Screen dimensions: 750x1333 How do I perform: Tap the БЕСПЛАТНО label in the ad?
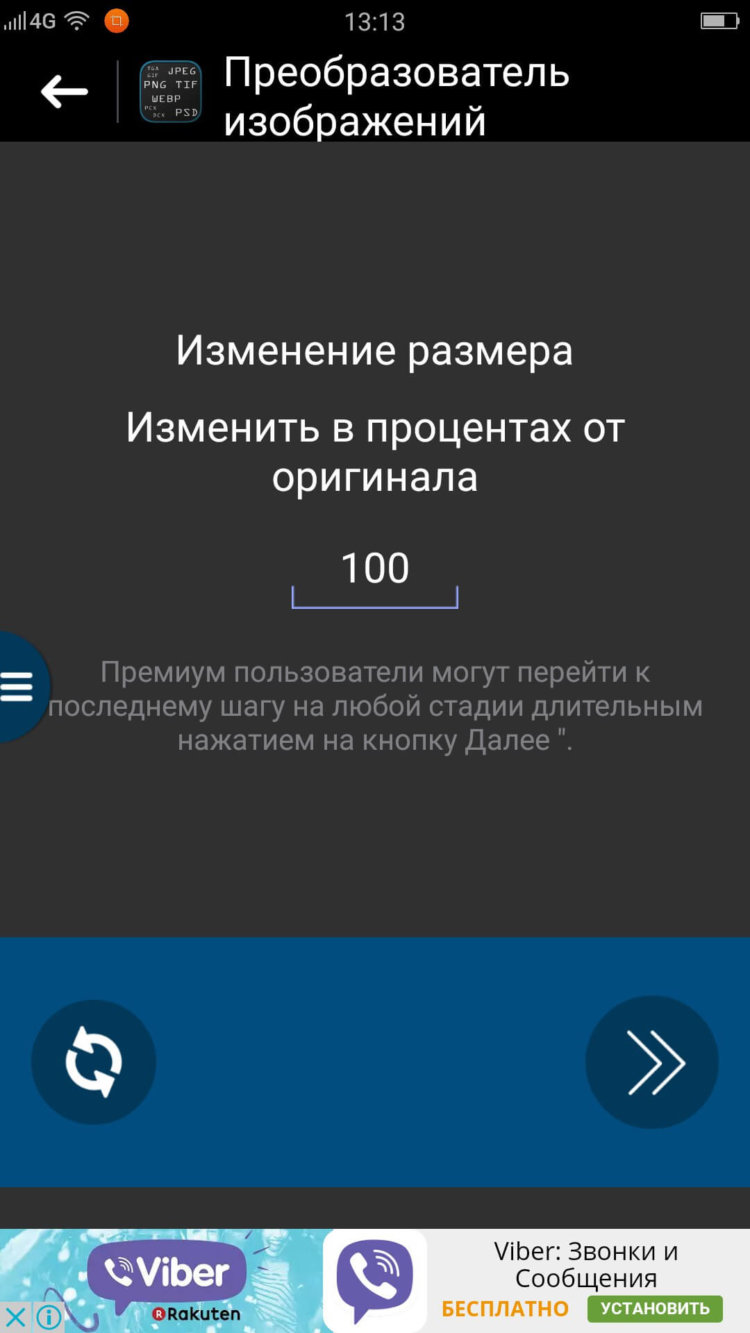tap(505, 1308)
